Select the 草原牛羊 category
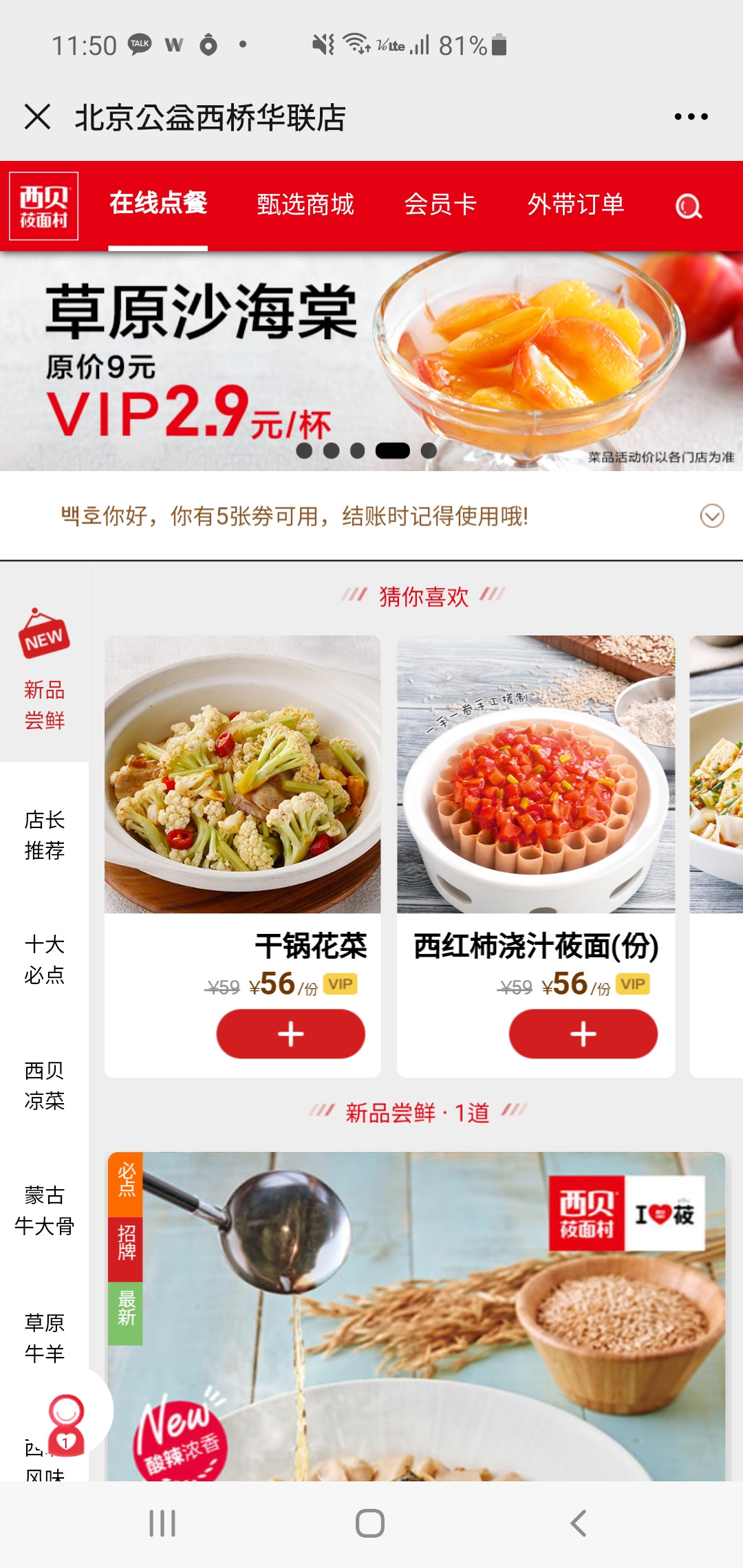This screenshot has height=1568, width=743. 45,1338
